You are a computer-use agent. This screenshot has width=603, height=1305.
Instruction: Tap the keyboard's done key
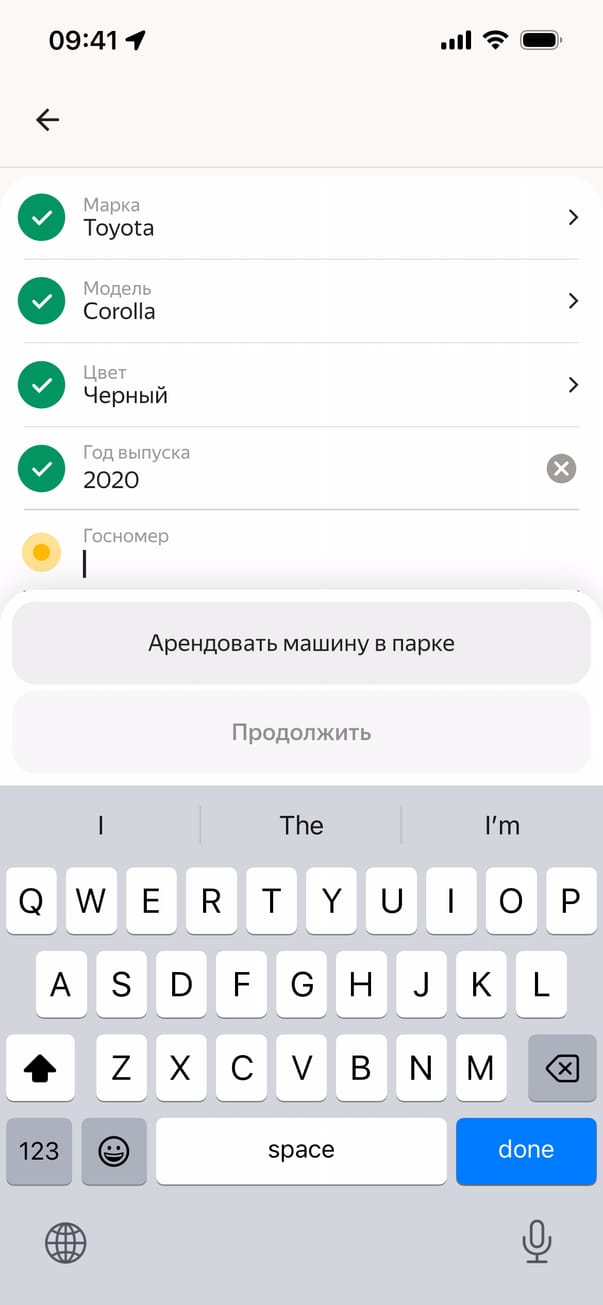tap(525, 1150)
